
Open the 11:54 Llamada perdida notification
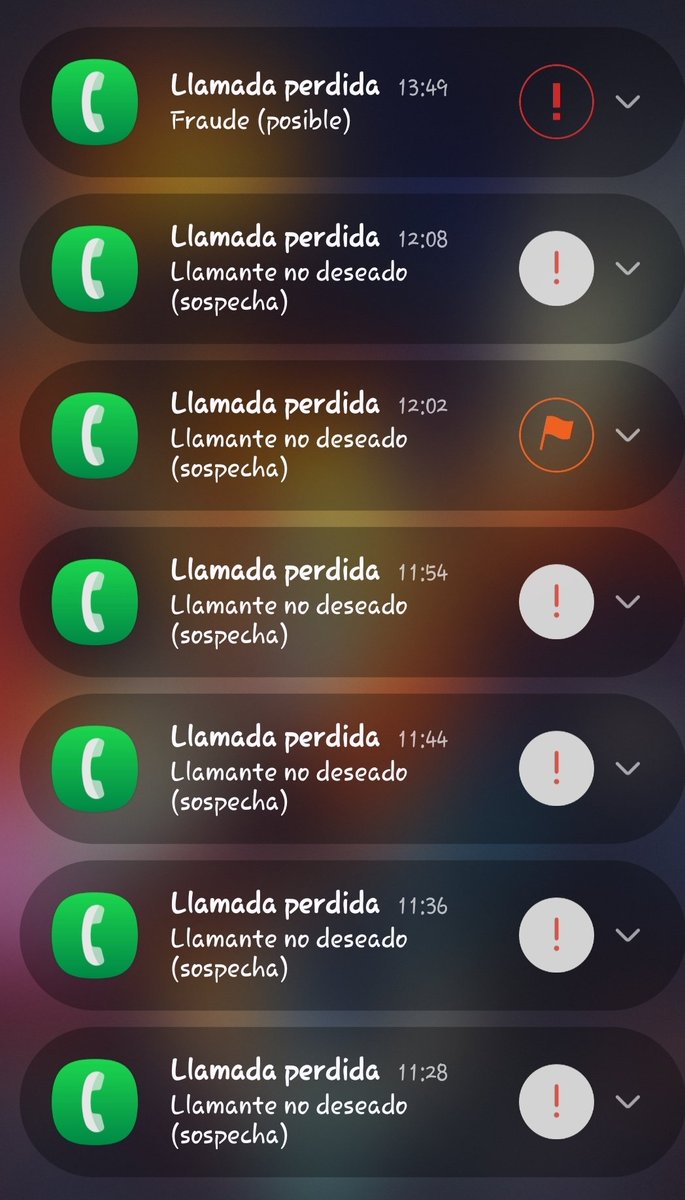point(342,602)
